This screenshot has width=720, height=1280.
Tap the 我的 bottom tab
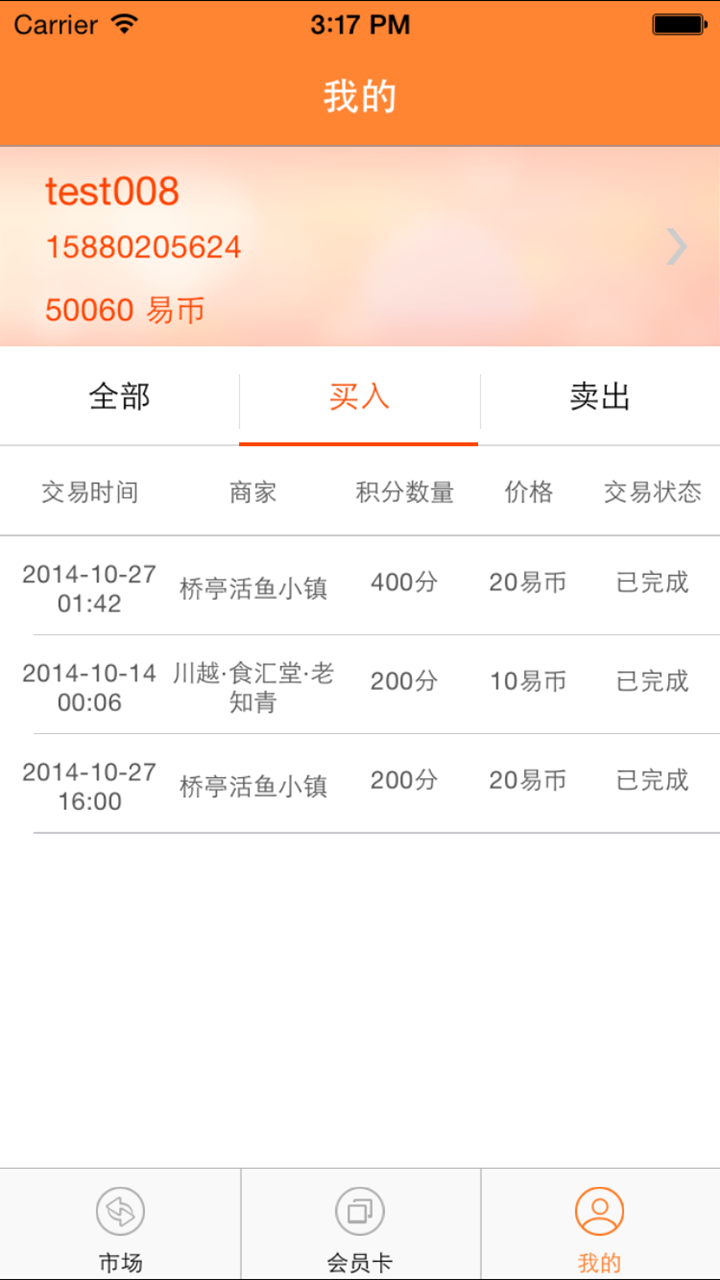click(x=600, y=1226)
